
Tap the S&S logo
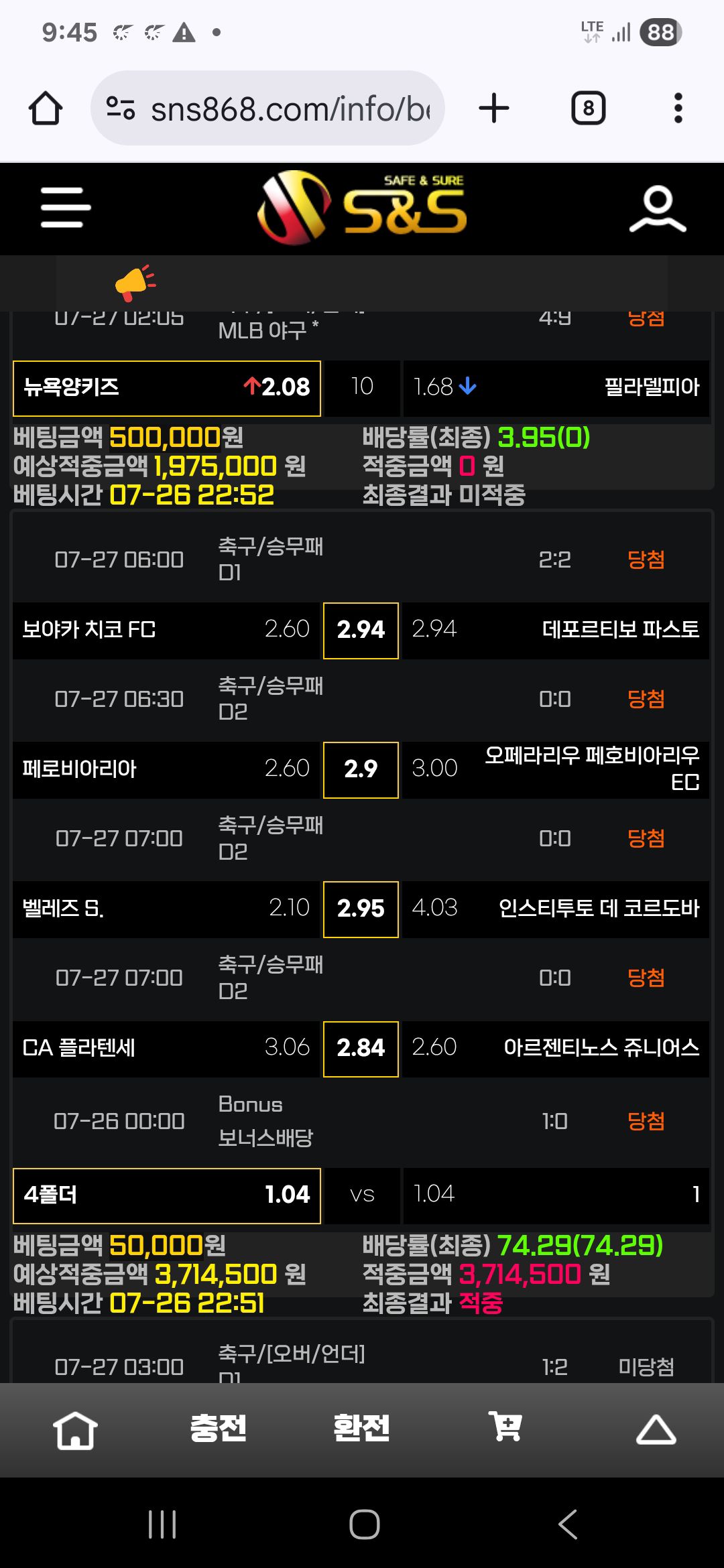pos(362,208)
